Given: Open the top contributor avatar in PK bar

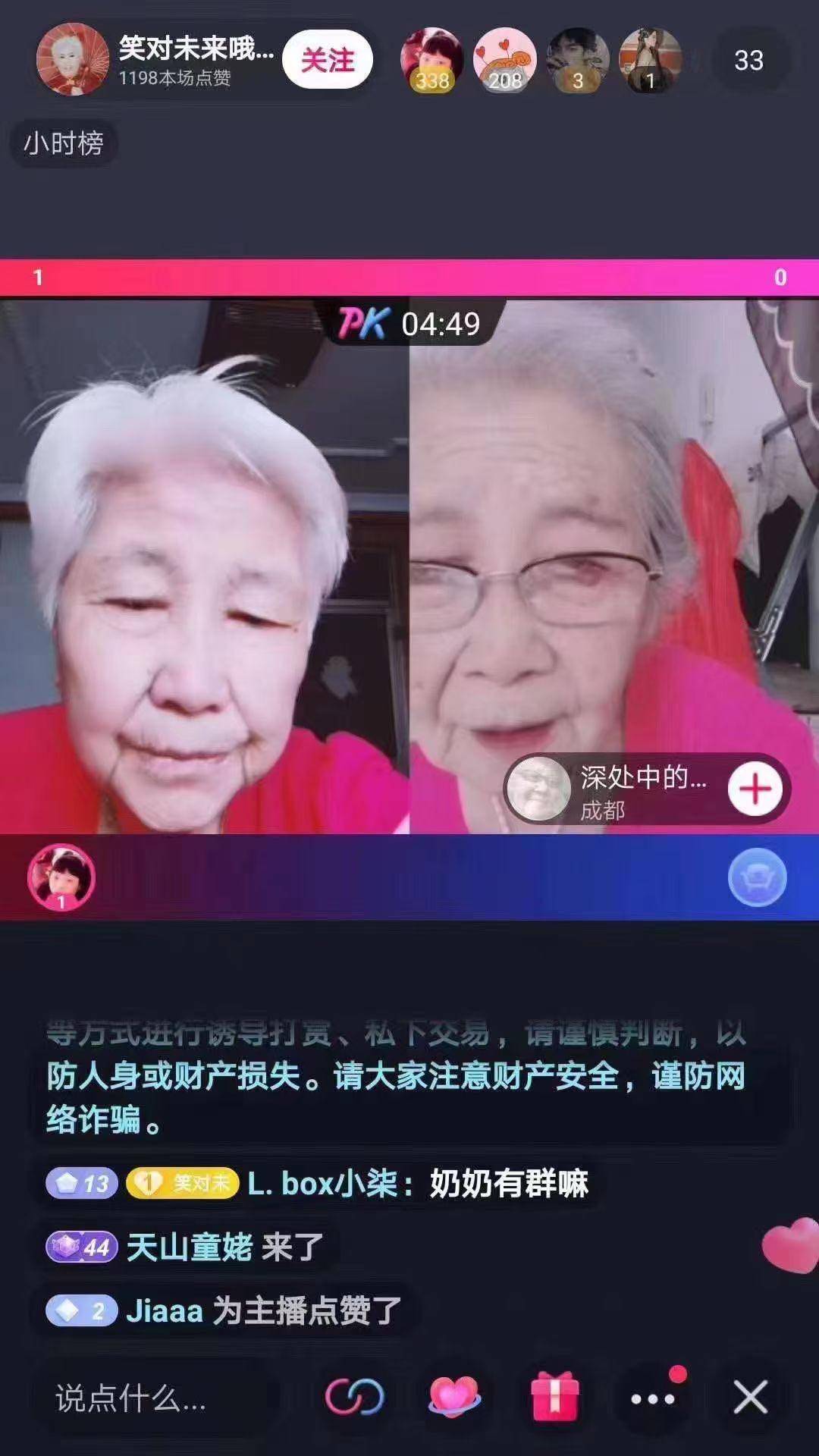Looking at the screenshot, I should pos(61,877).
